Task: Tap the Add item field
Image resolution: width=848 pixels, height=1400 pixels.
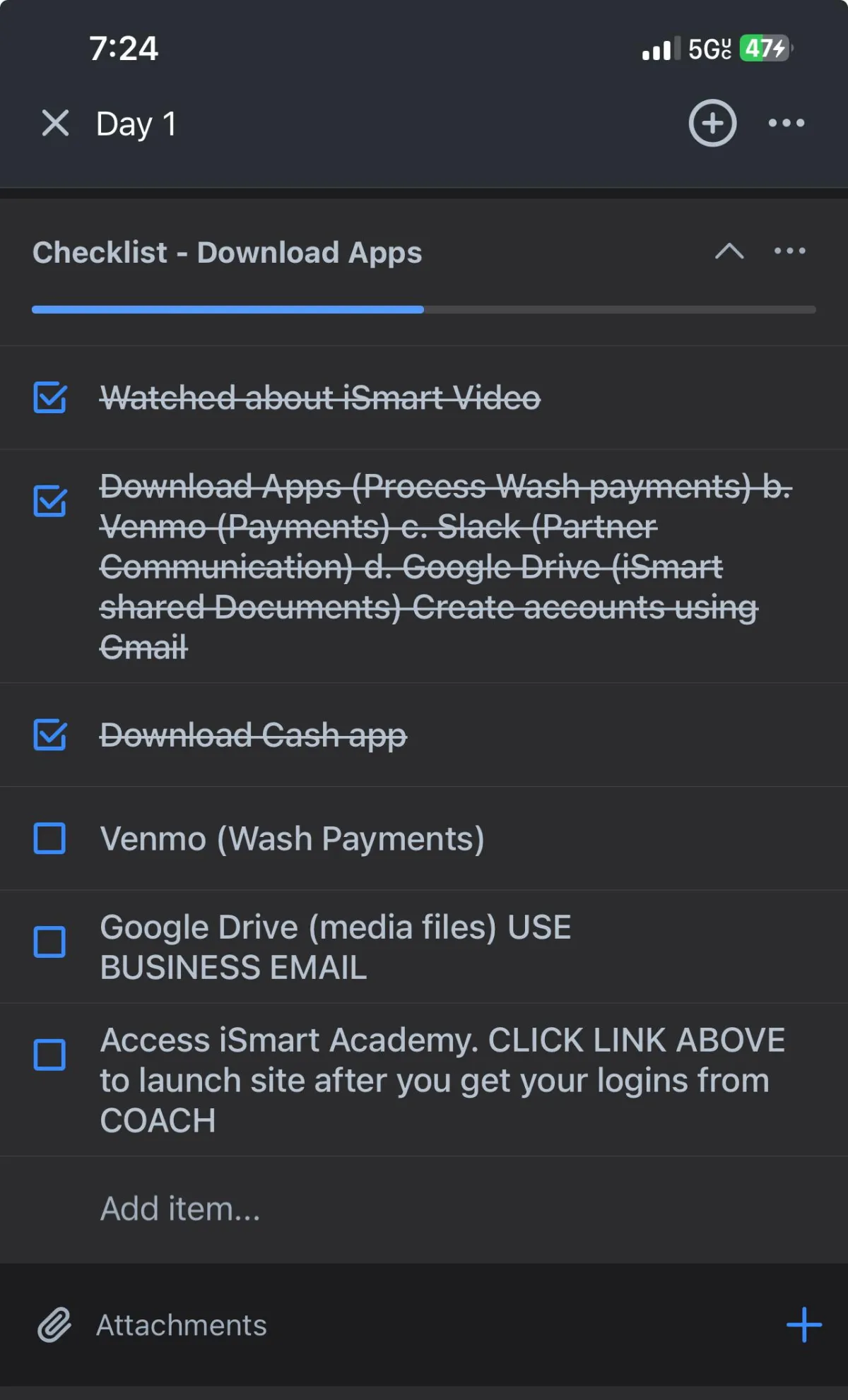Action: click(180, 1209)
